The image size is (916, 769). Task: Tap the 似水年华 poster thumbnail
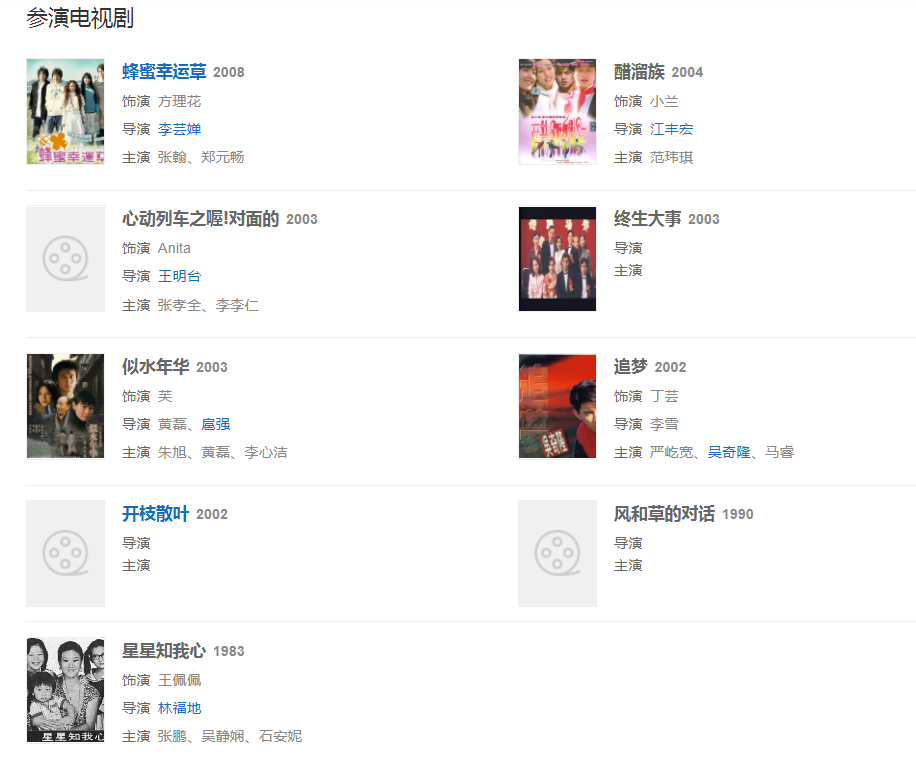pyautogui.click(x=65, y=406)
